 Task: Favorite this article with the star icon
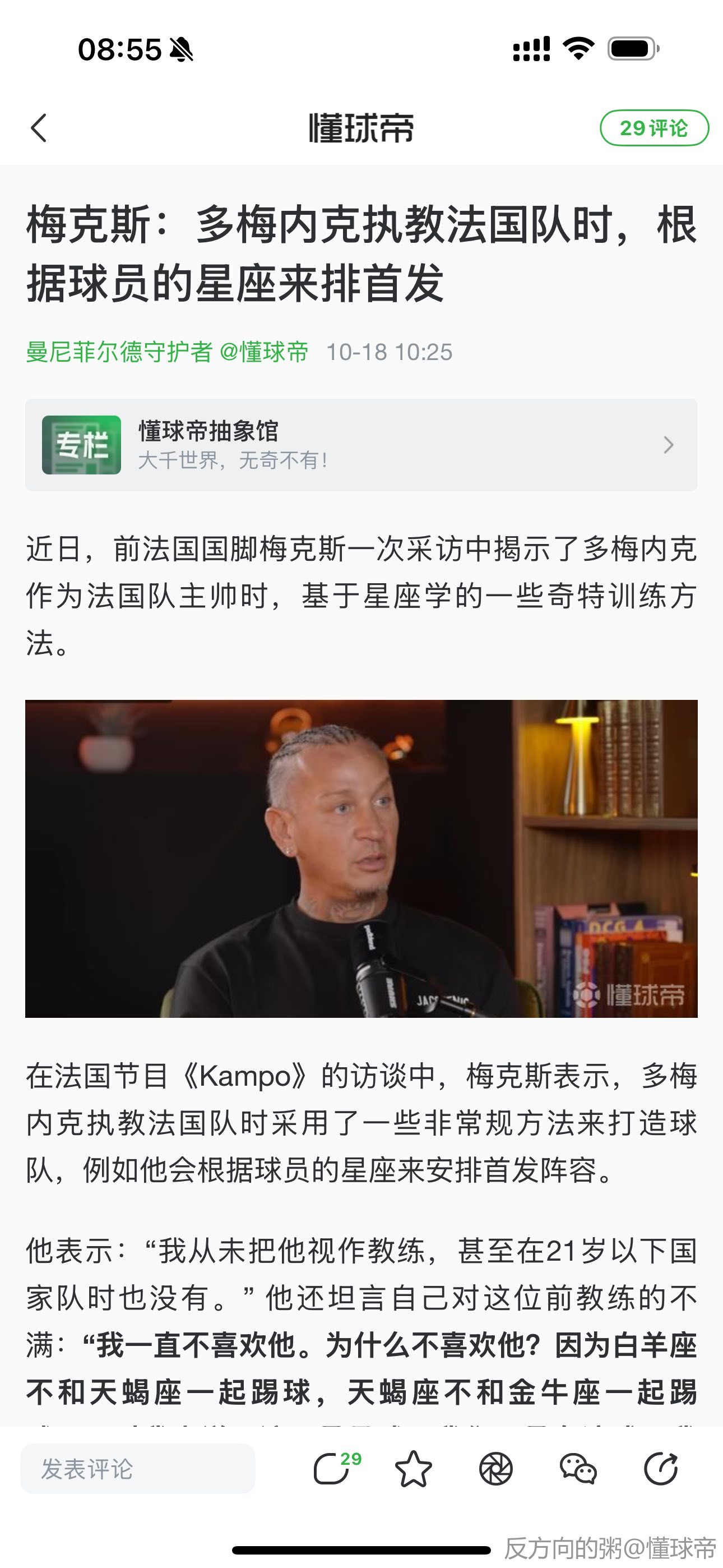click(413, 1469)
